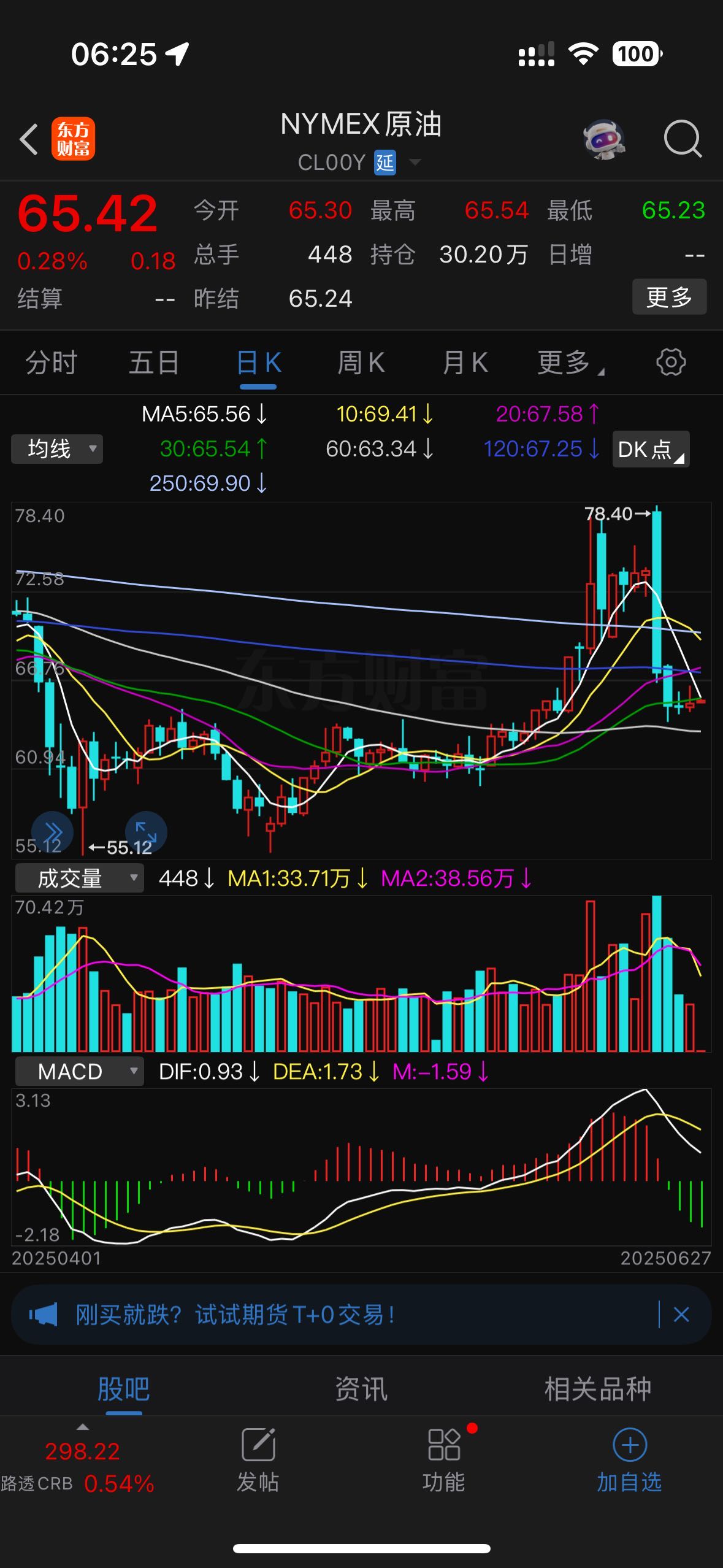Screen dimensions: 723x1568
Task: Tap the DK点 button
Action: tap(651, 449)
